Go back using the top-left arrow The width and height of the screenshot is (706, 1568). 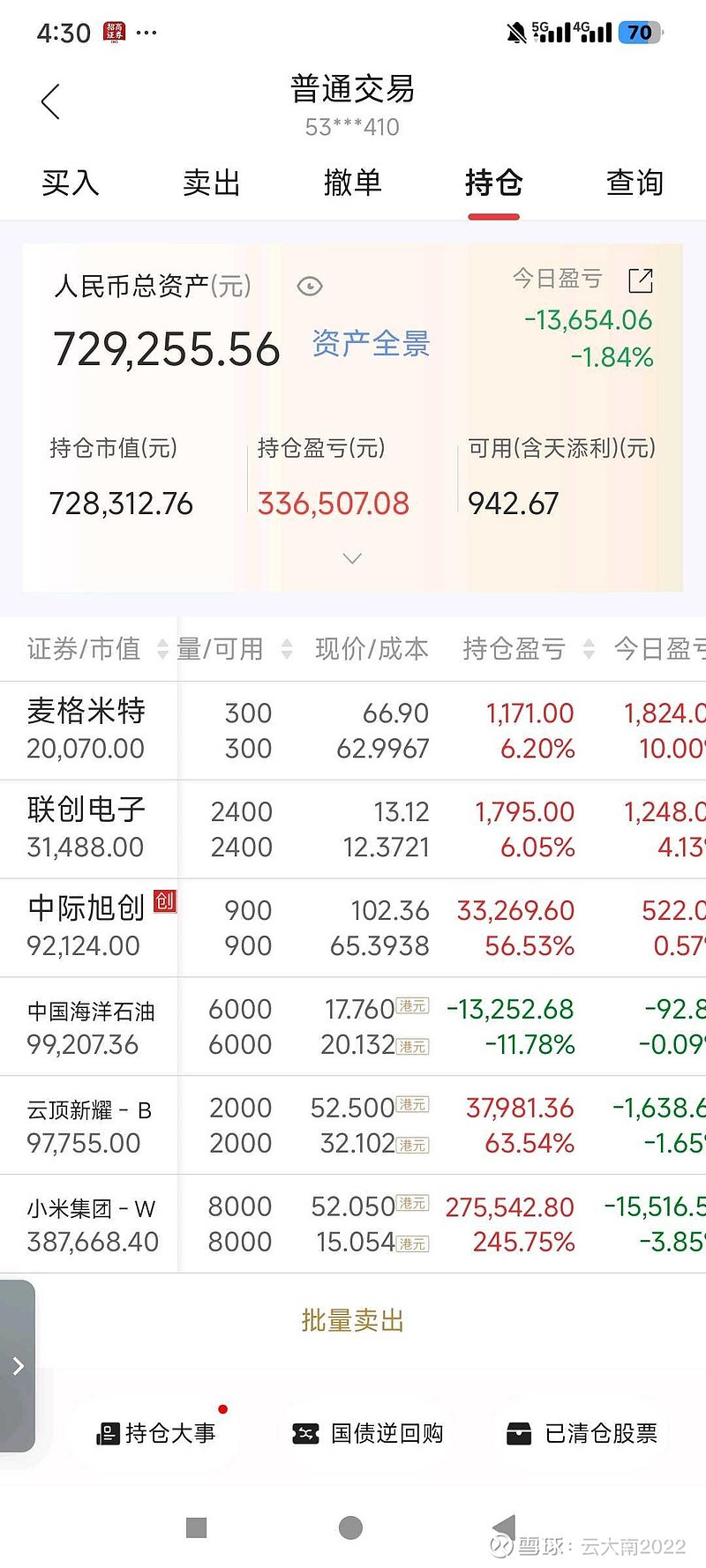pos(51,102)
